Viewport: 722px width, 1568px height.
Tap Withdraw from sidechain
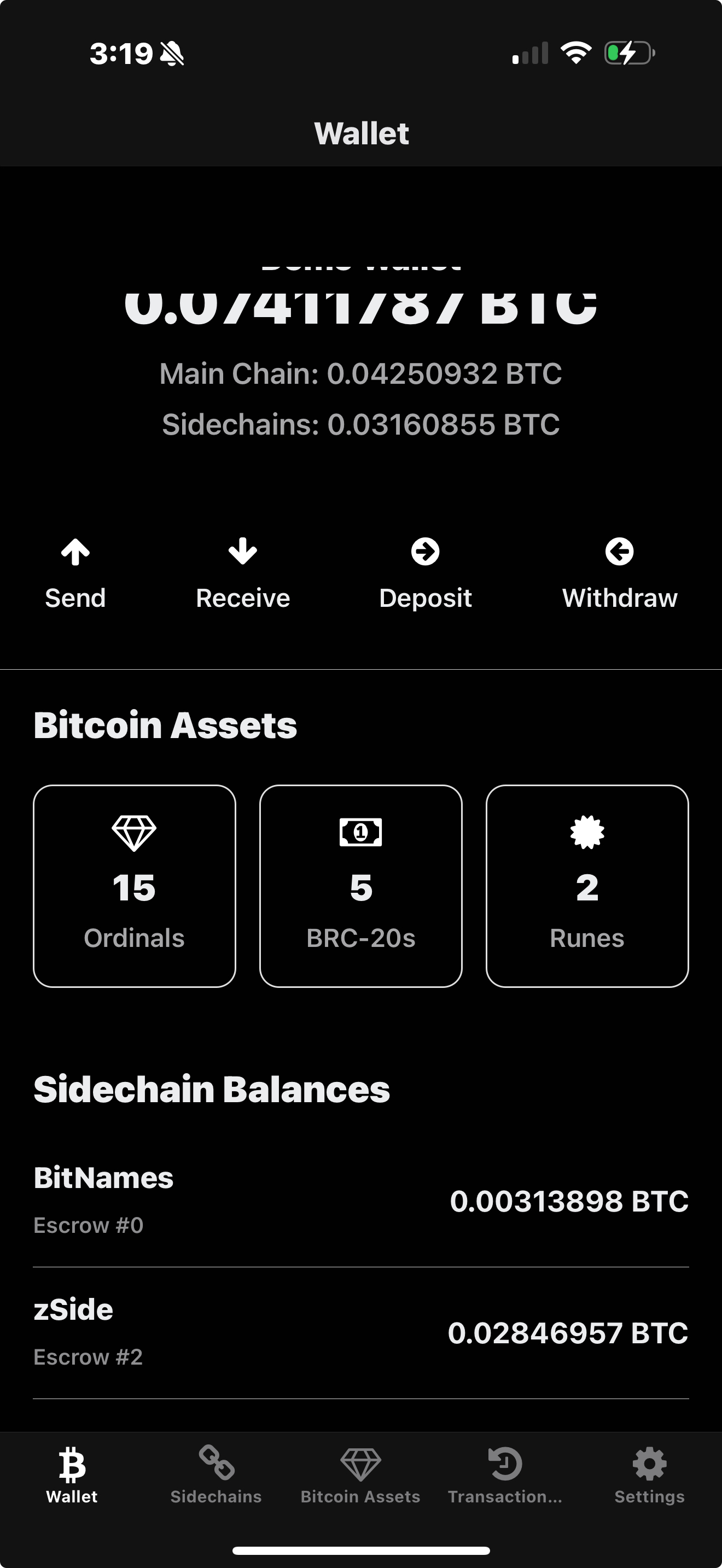(619, 574)
